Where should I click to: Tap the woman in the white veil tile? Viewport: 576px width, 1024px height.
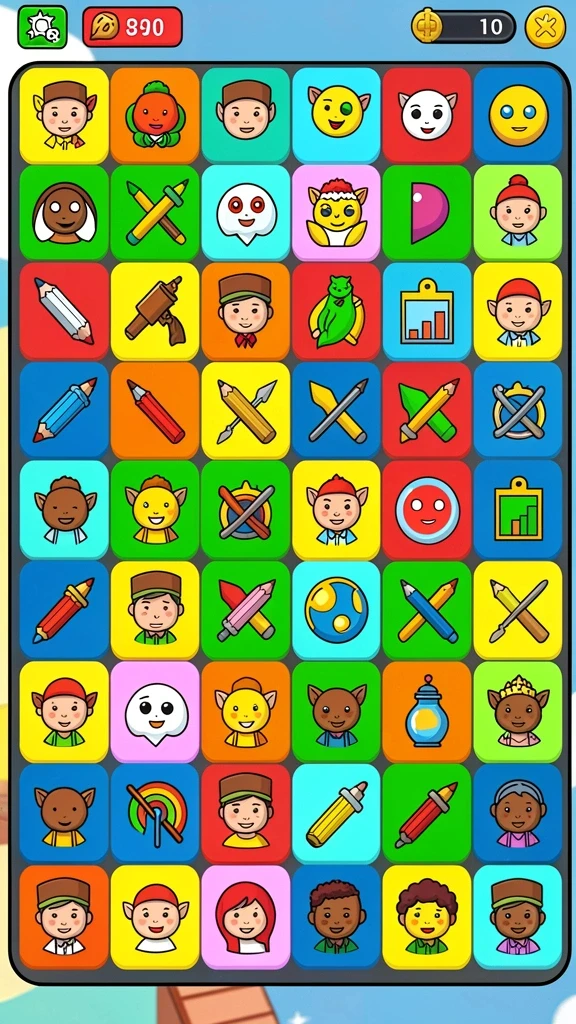(x=64, y=213)
